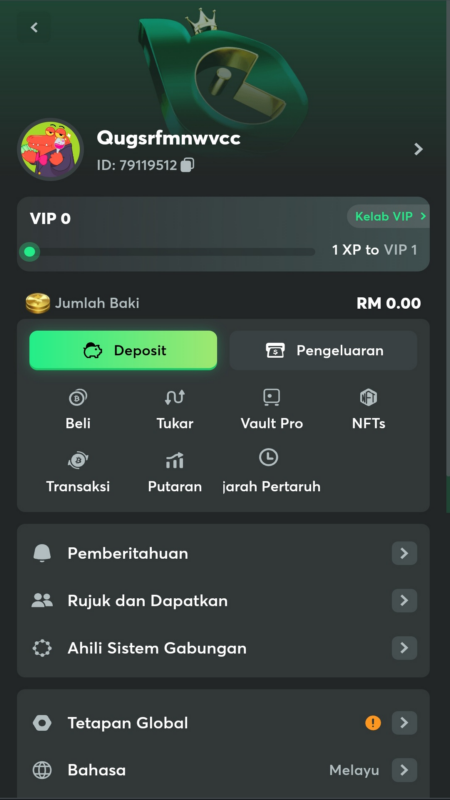View NFTs

pos(368,410)
